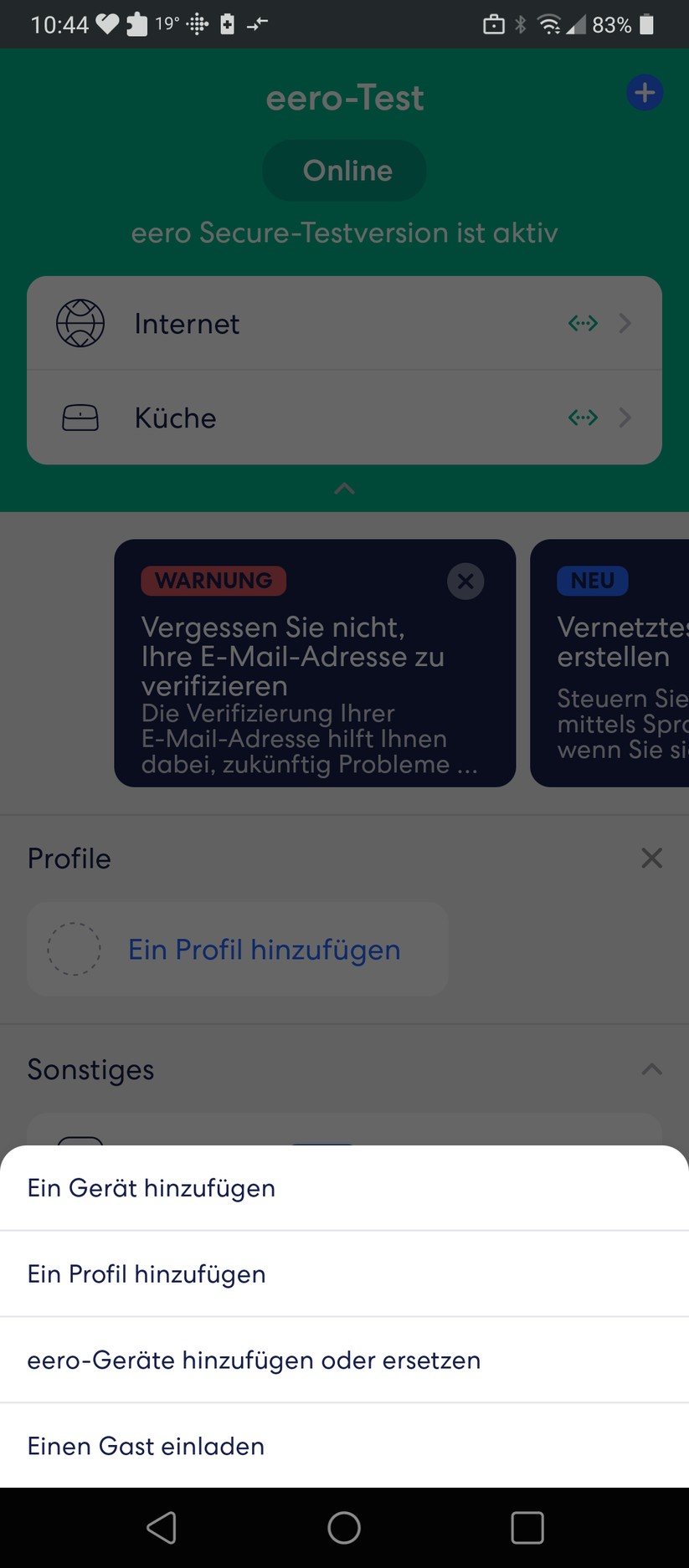689x1568 pixels.
Task: Dismiss the WARNUNG verification card
Action: click(465, 581)
